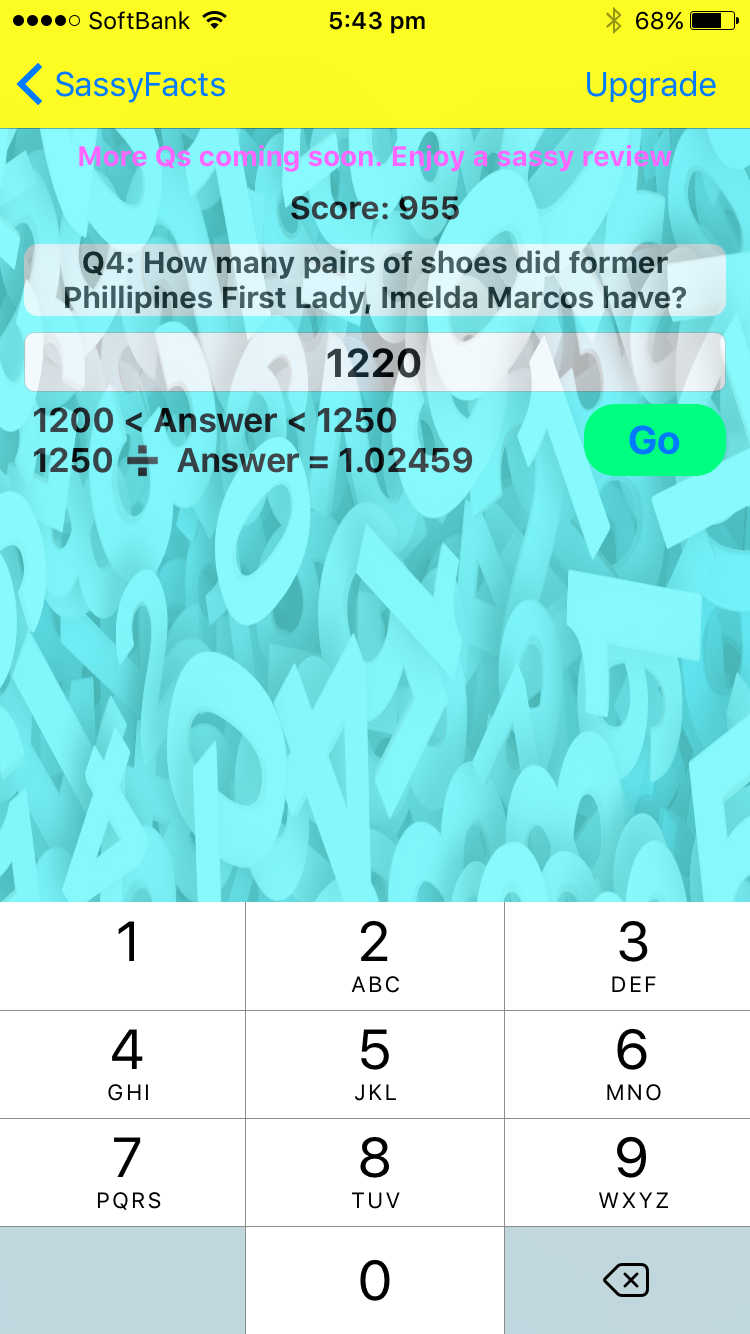Delete last digit with backspace key
Viewport: 750px width, 1334px height.
point(628,1280)
